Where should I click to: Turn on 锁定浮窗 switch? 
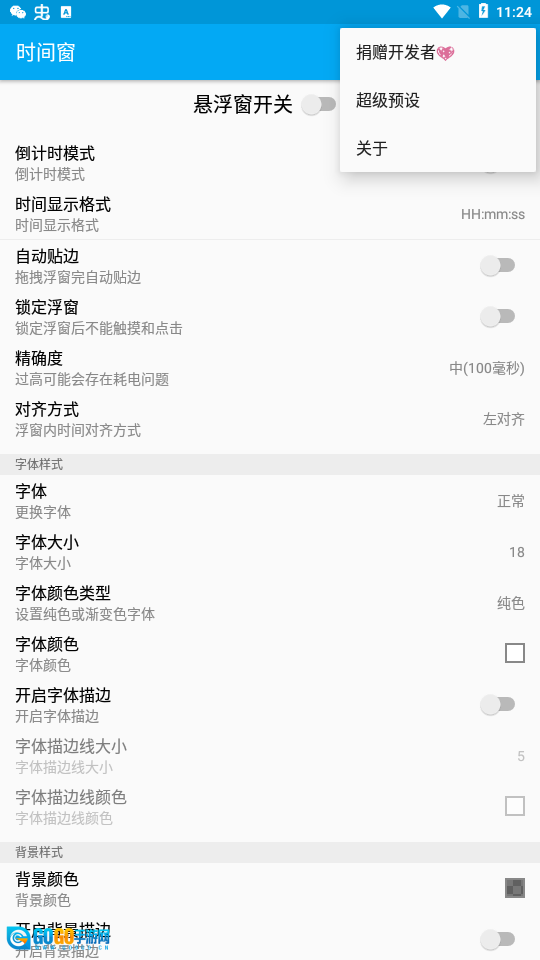(x=497, y=317)
